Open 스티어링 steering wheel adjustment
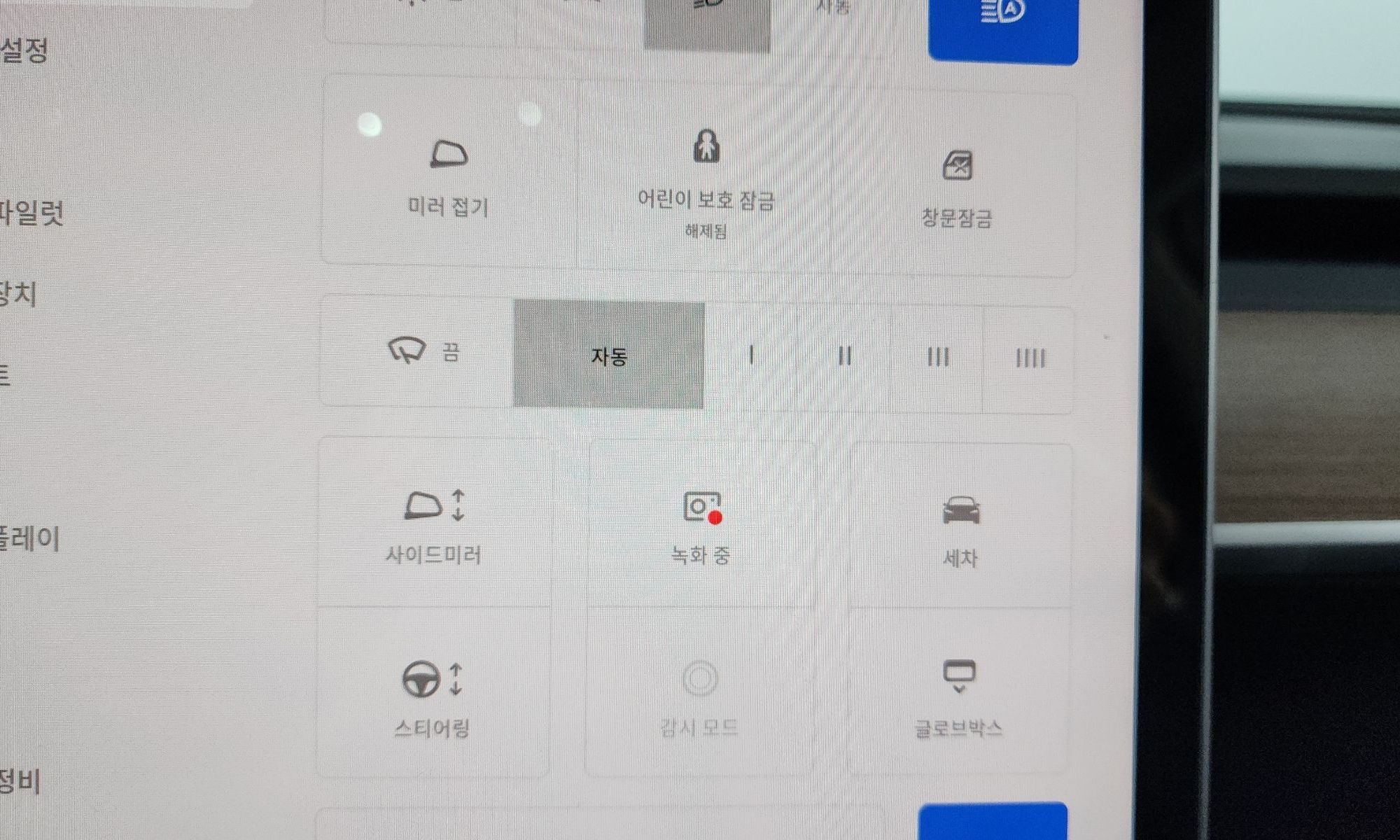This screenshot has width=1400, height=840. [x=432, y=696]
